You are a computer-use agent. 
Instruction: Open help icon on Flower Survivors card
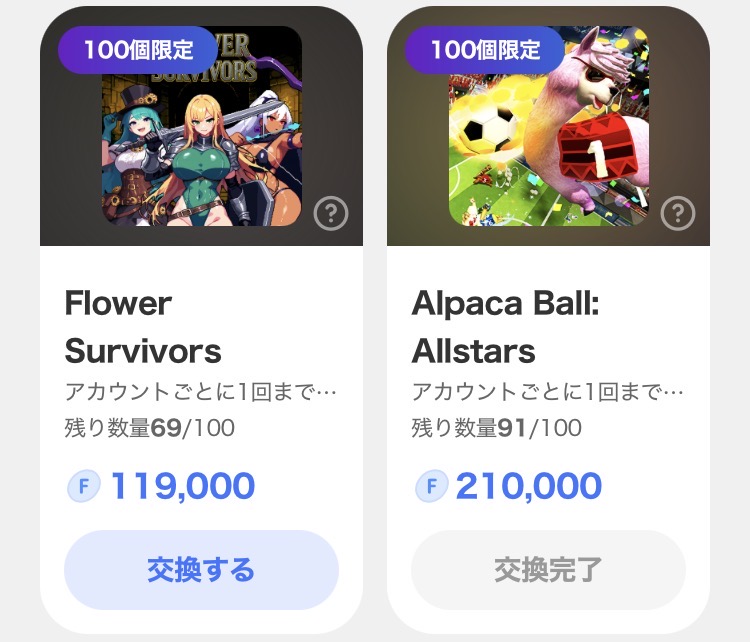pyautogui.click(x=330, y=213)
